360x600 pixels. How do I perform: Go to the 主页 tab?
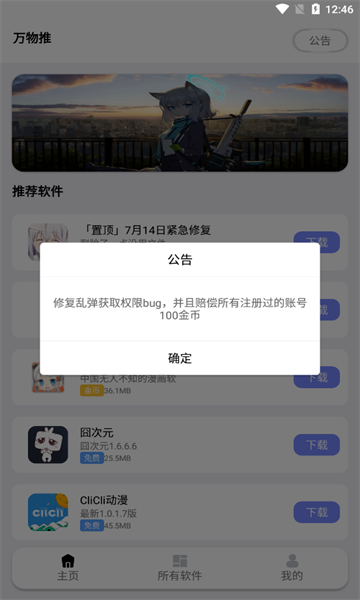click(x=68, y=568)
